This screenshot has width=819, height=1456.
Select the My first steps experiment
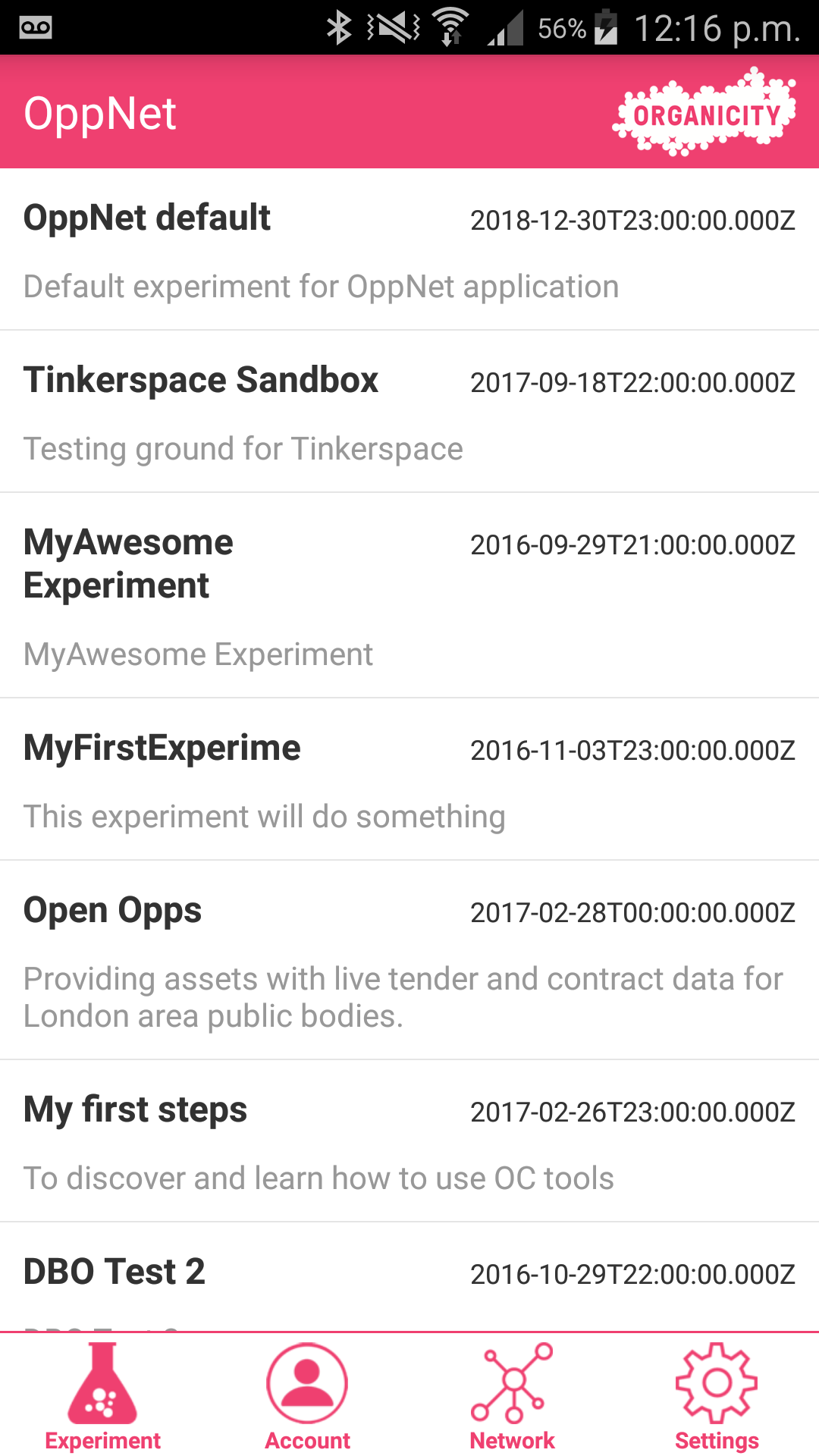tap(409, 1141)
